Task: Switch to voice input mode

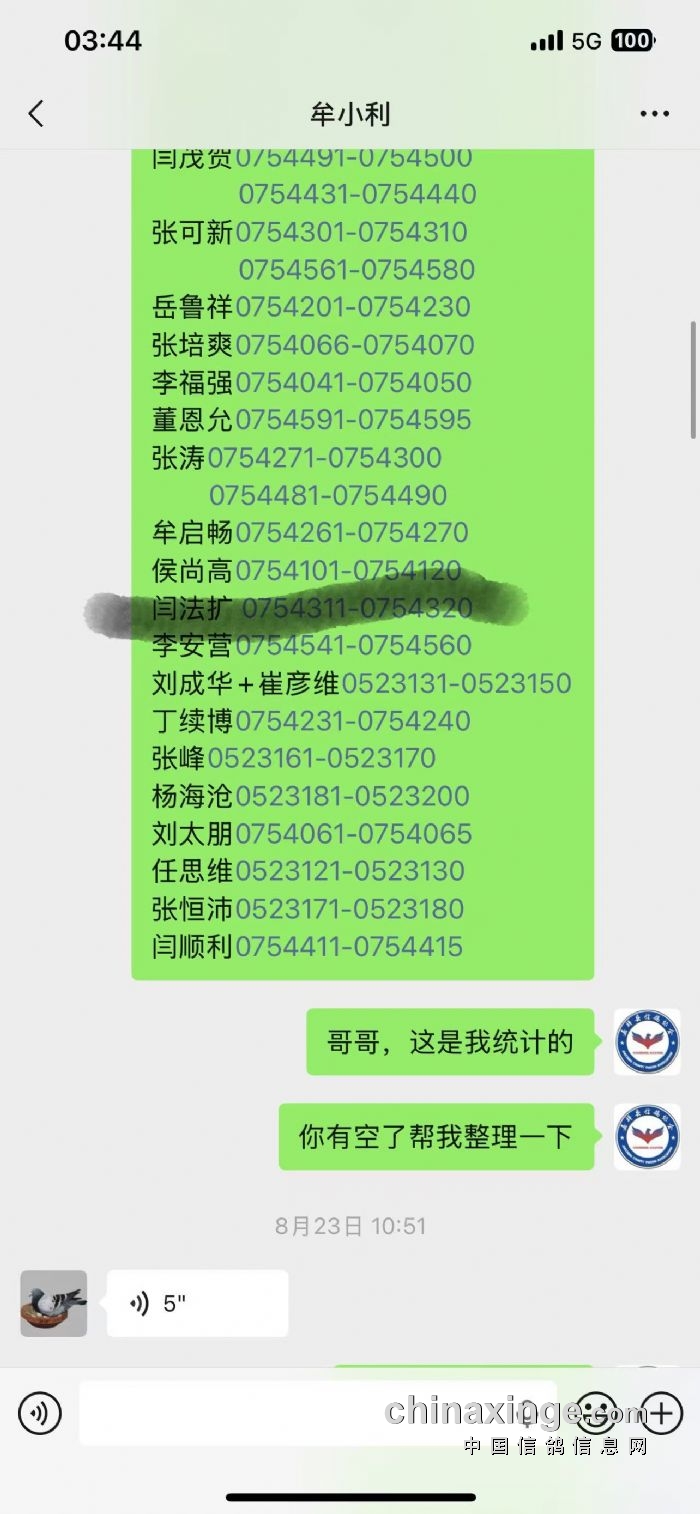Action: coord(40,1412)
